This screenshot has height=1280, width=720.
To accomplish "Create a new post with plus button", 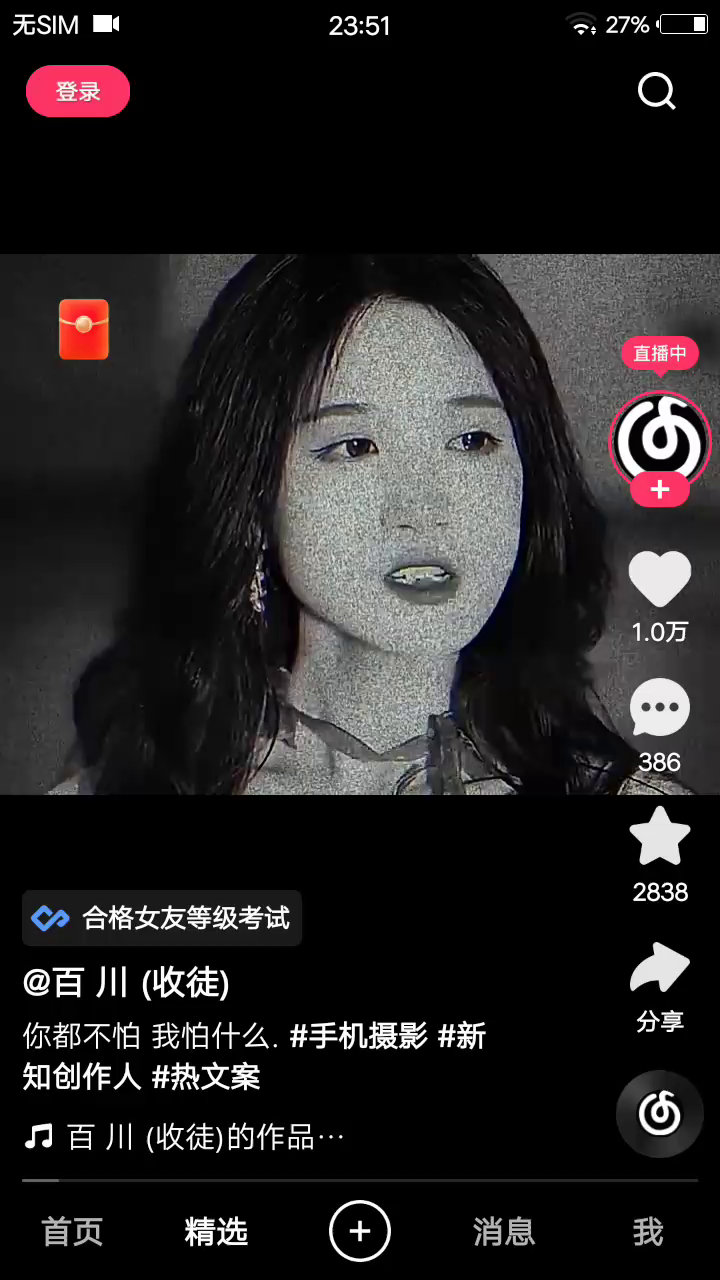I will click(x=360, y=1231).
